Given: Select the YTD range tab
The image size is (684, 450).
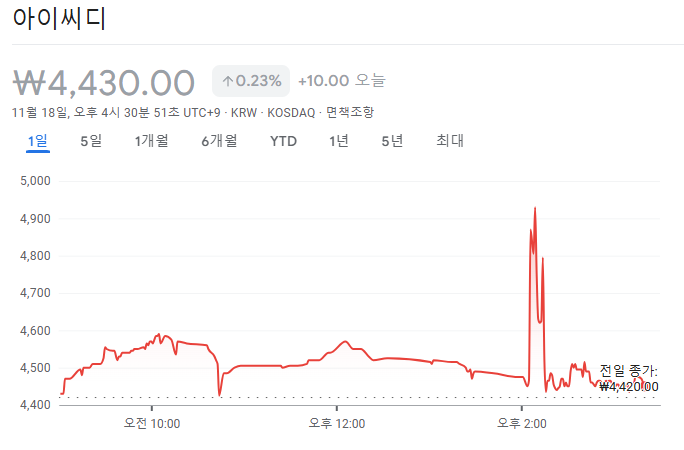Looking at the screenshot, I should tap(283, 141).
